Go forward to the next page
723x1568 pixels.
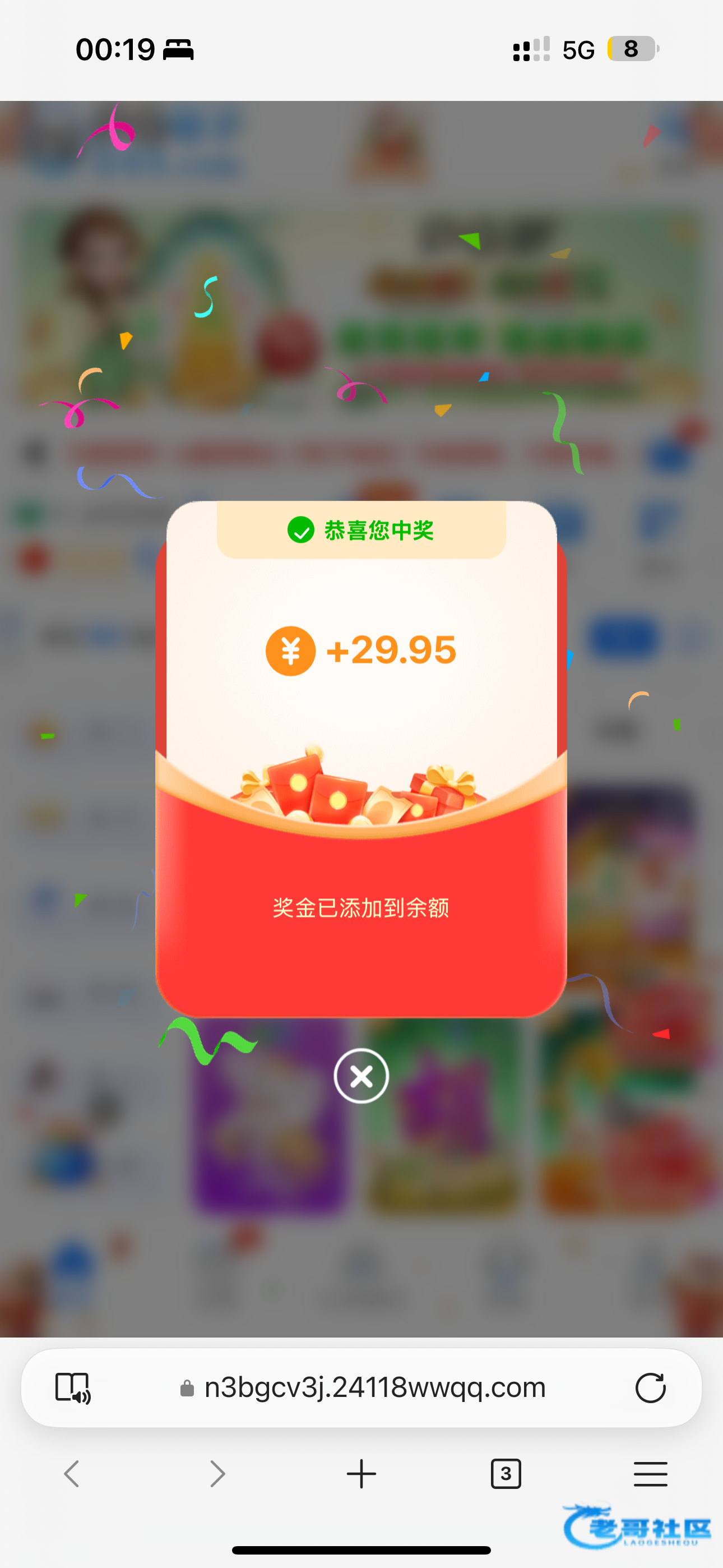pos(217,1474)
